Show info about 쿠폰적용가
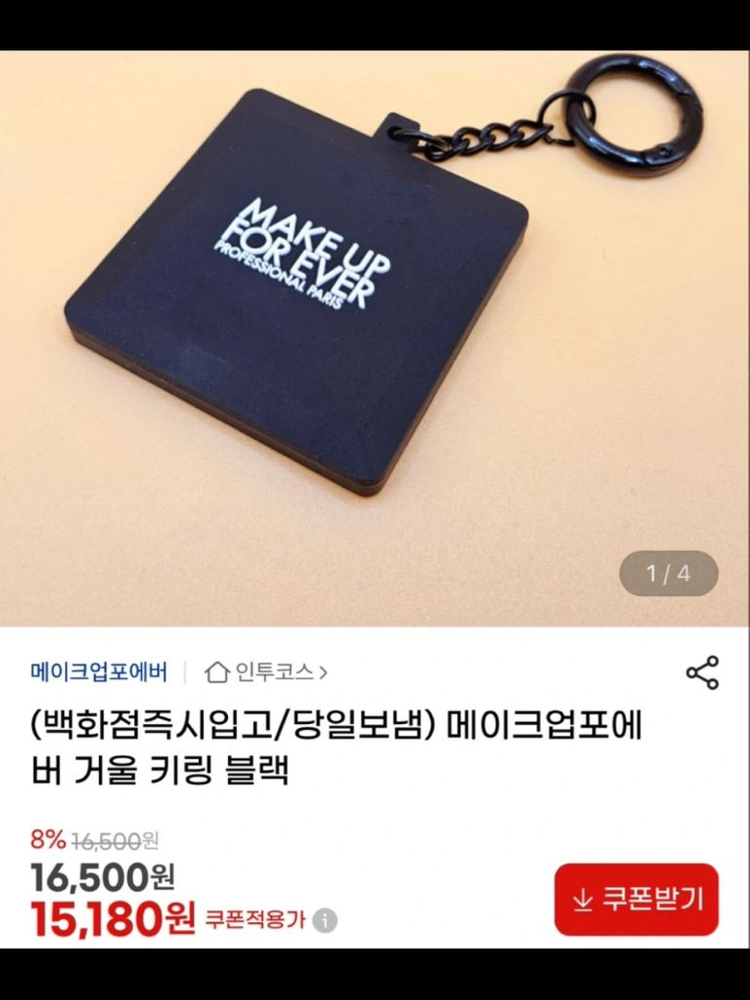The image size is (750, 1000). point(325,920)
